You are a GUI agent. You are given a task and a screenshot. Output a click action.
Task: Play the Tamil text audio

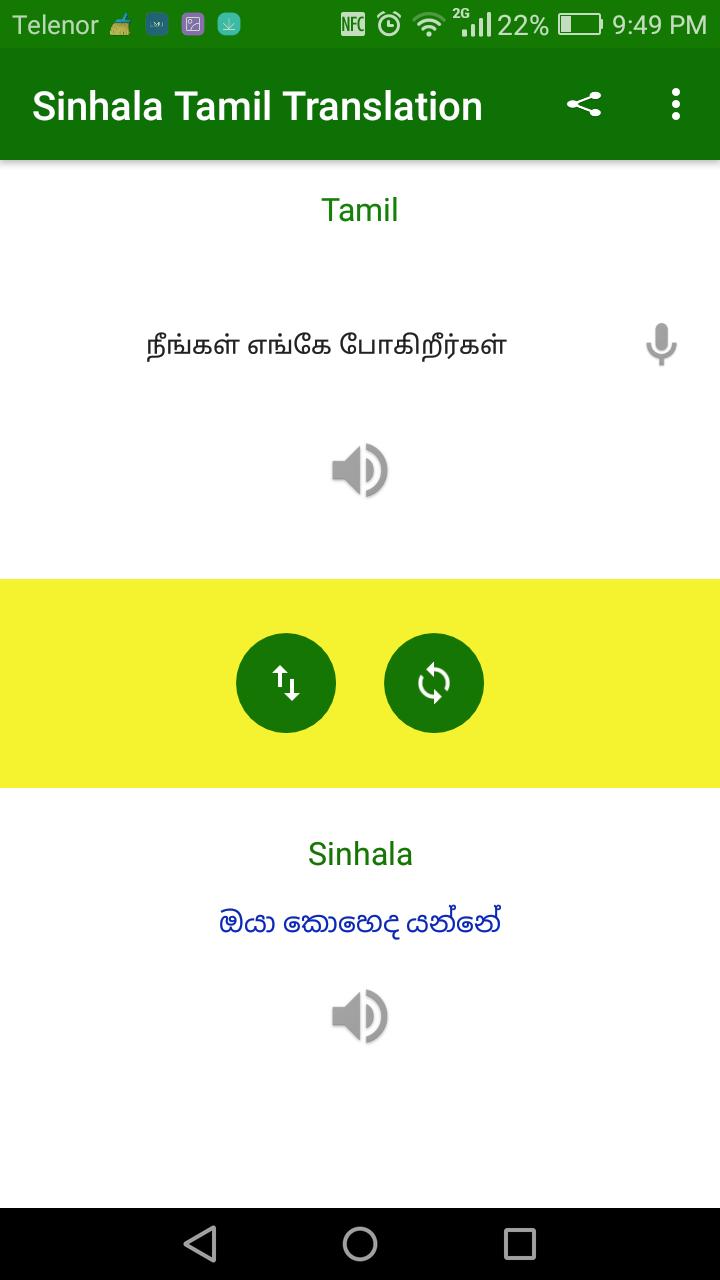click(x=360, y=471)
